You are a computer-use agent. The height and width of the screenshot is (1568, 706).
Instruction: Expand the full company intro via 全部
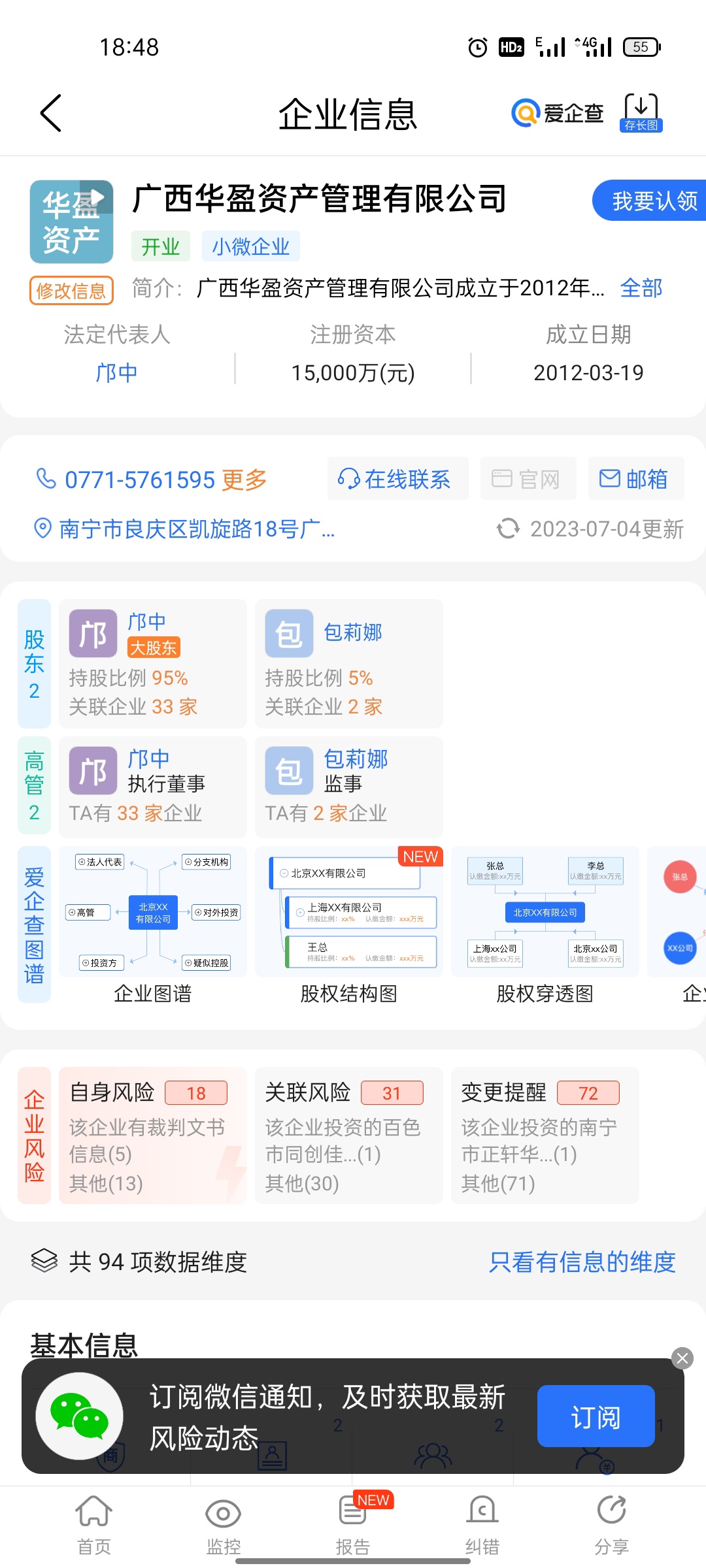coord(641,288)
